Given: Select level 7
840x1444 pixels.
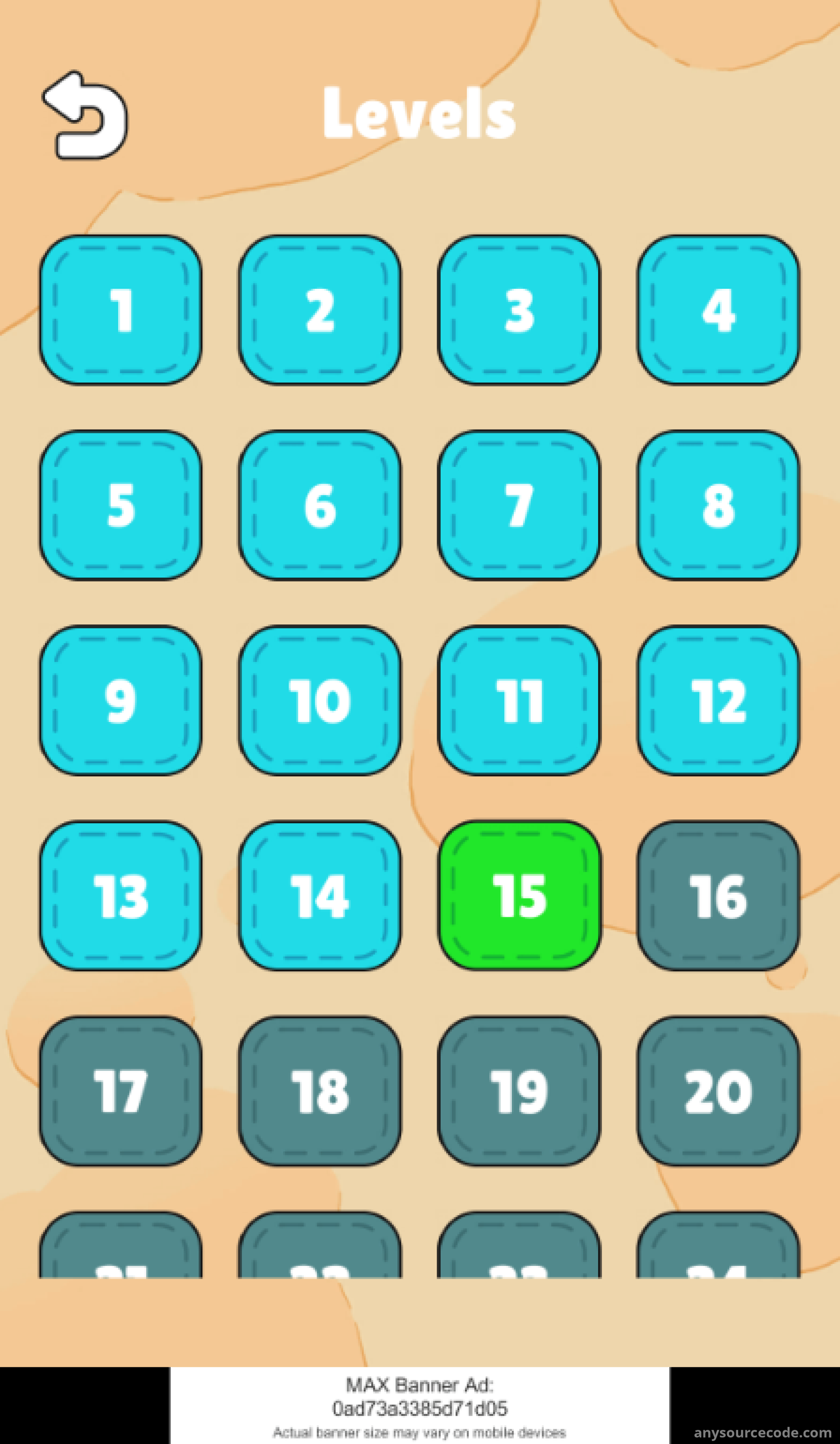Looking at the screenshot, I should pyautogui.click(x=519, y=505).
